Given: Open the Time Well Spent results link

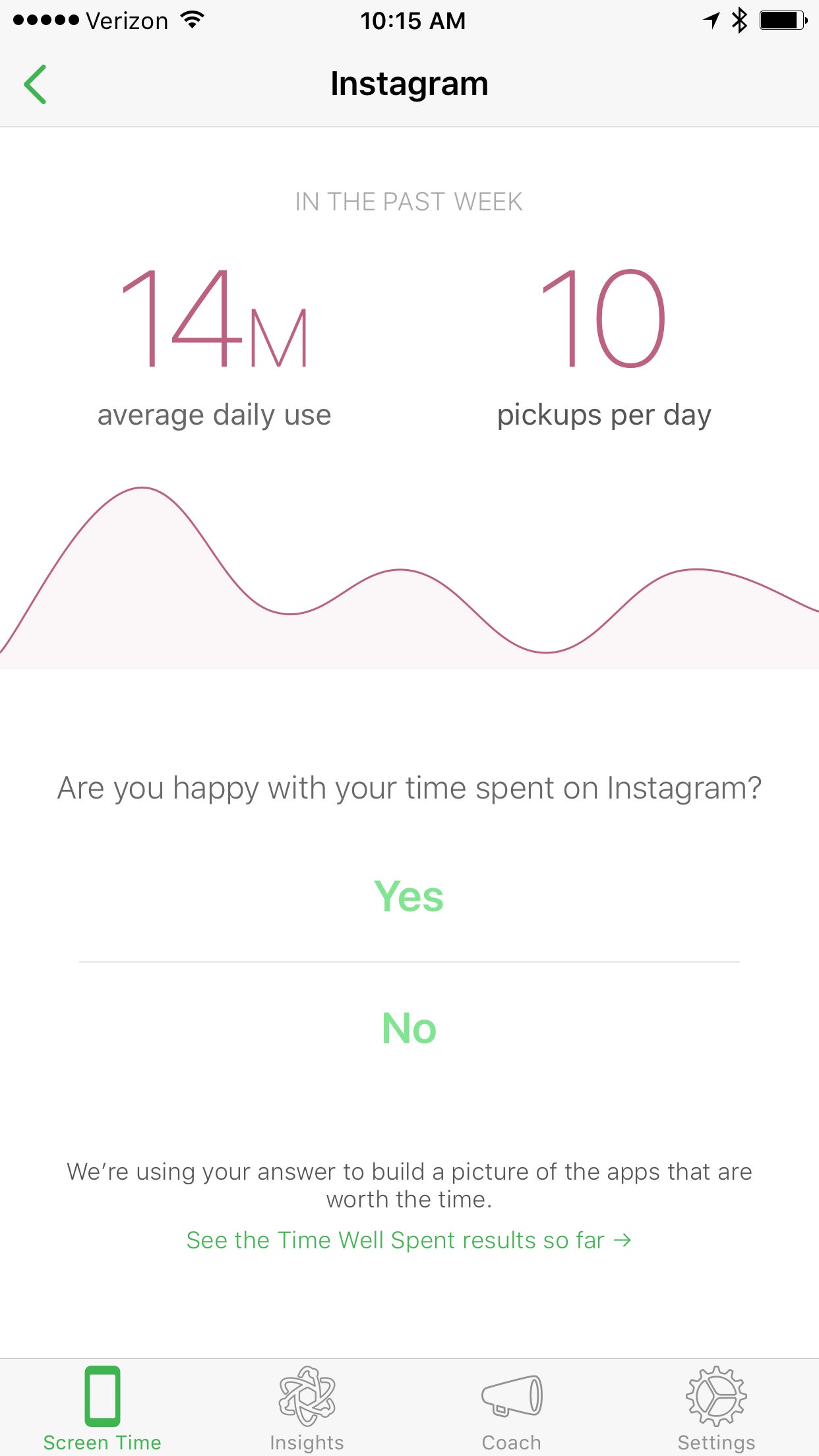Looking at the screenshot, I should [409, 1240].
